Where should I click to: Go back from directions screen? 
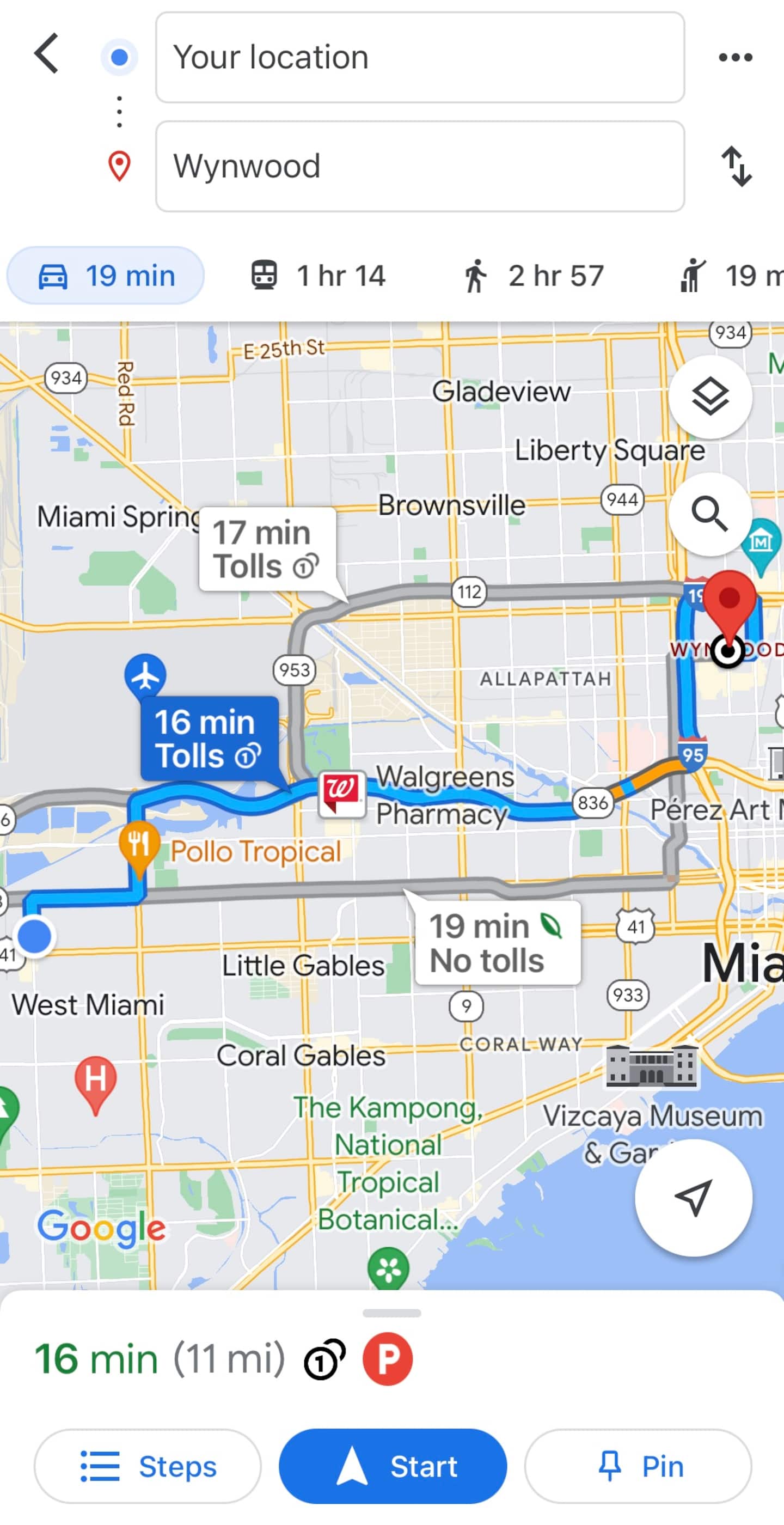[x=47, y=53]
